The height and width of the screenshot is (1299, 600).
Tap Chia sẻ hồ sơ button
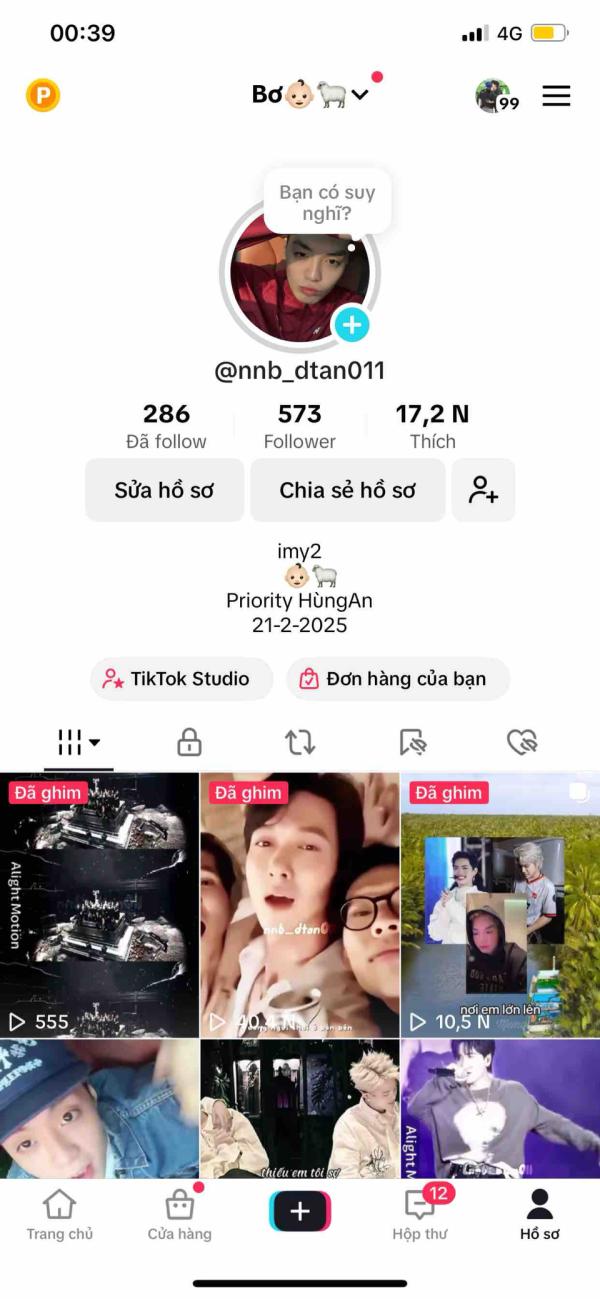click(x=347, y=490)
